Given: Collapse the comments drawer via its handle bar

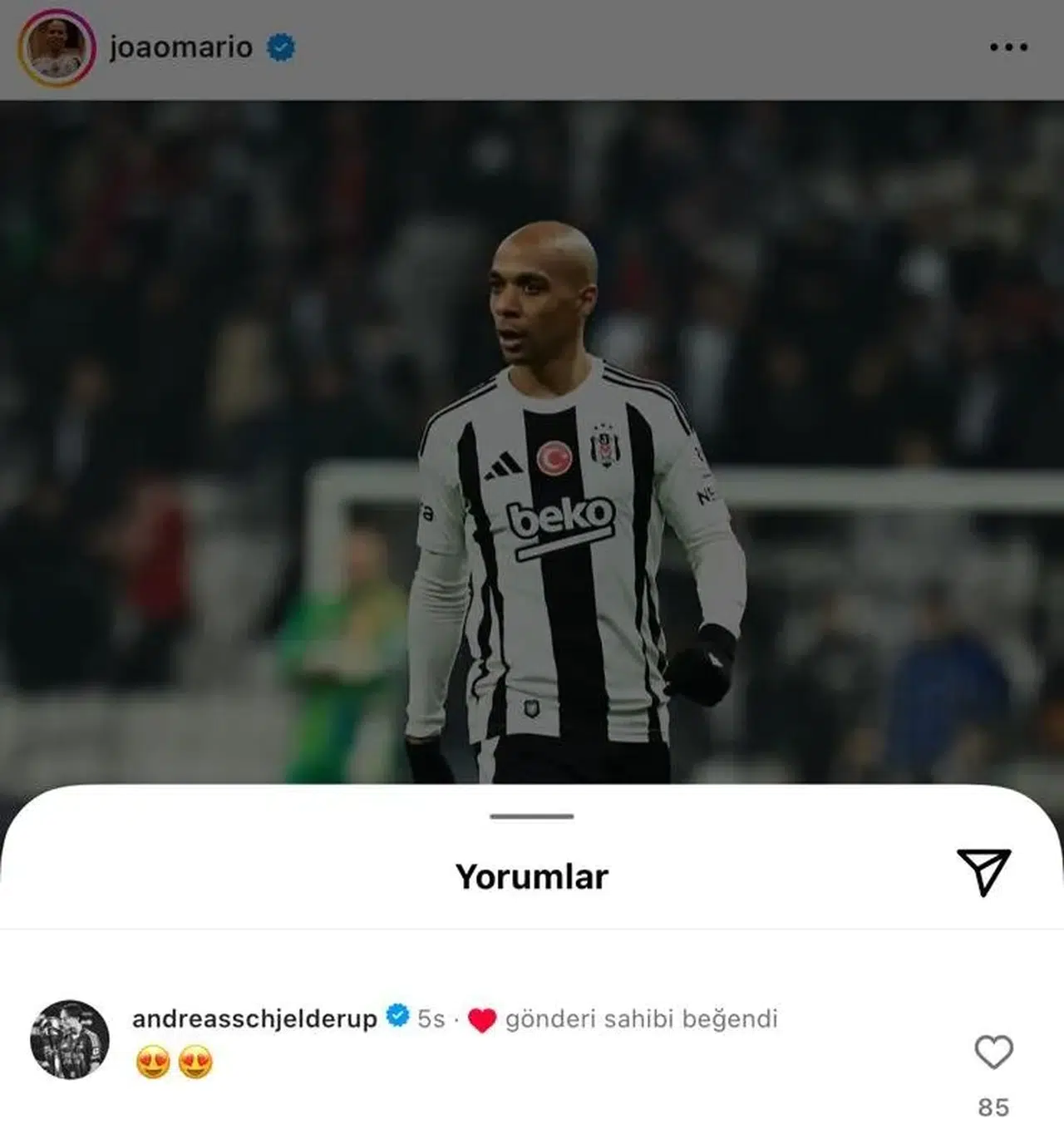Looking at the screenshot, I should click(532, 816).
